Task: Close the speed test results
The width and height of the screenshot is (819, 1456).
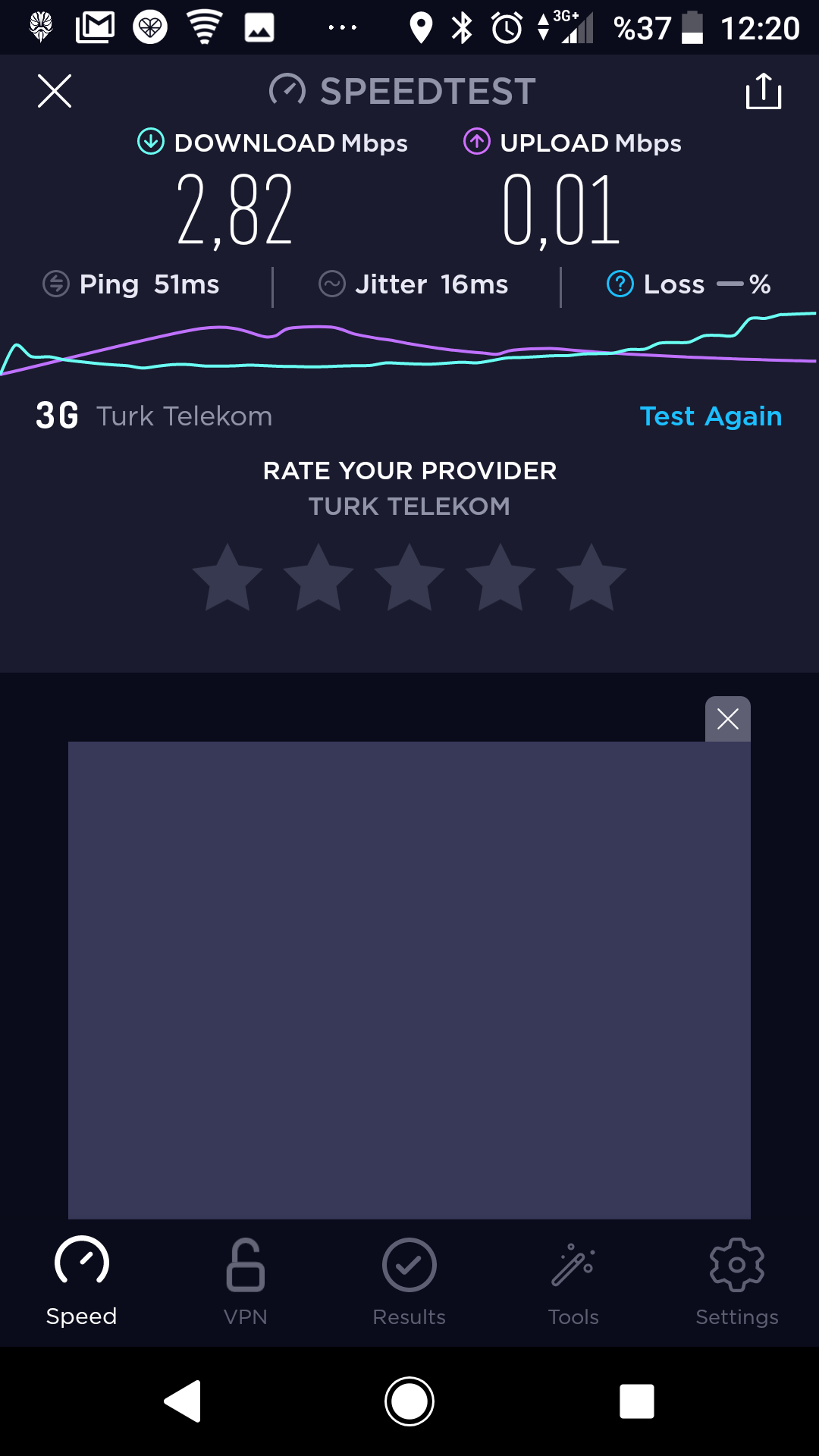Action: 55,91
